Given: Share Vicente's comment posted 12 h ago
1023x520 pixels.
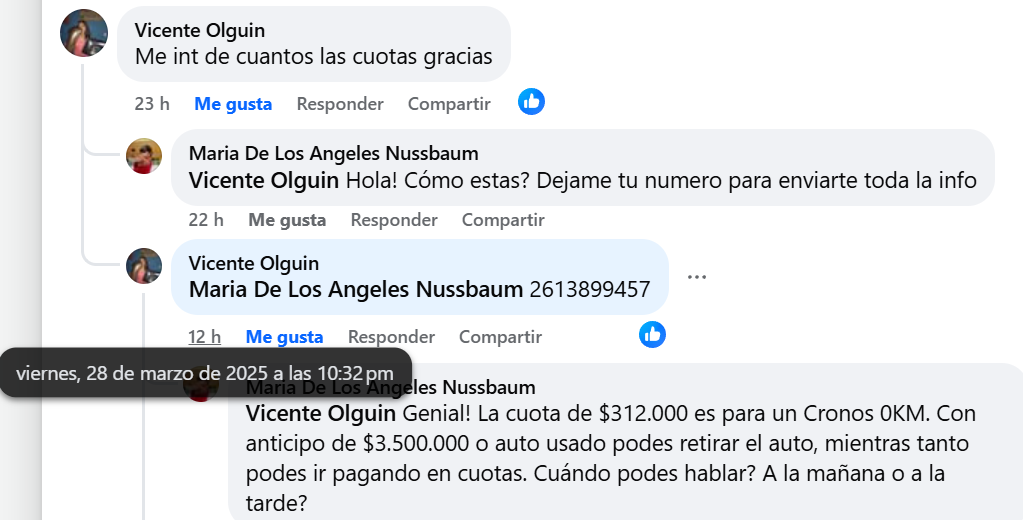Looking at the screenshot, I should click(500, 337).
